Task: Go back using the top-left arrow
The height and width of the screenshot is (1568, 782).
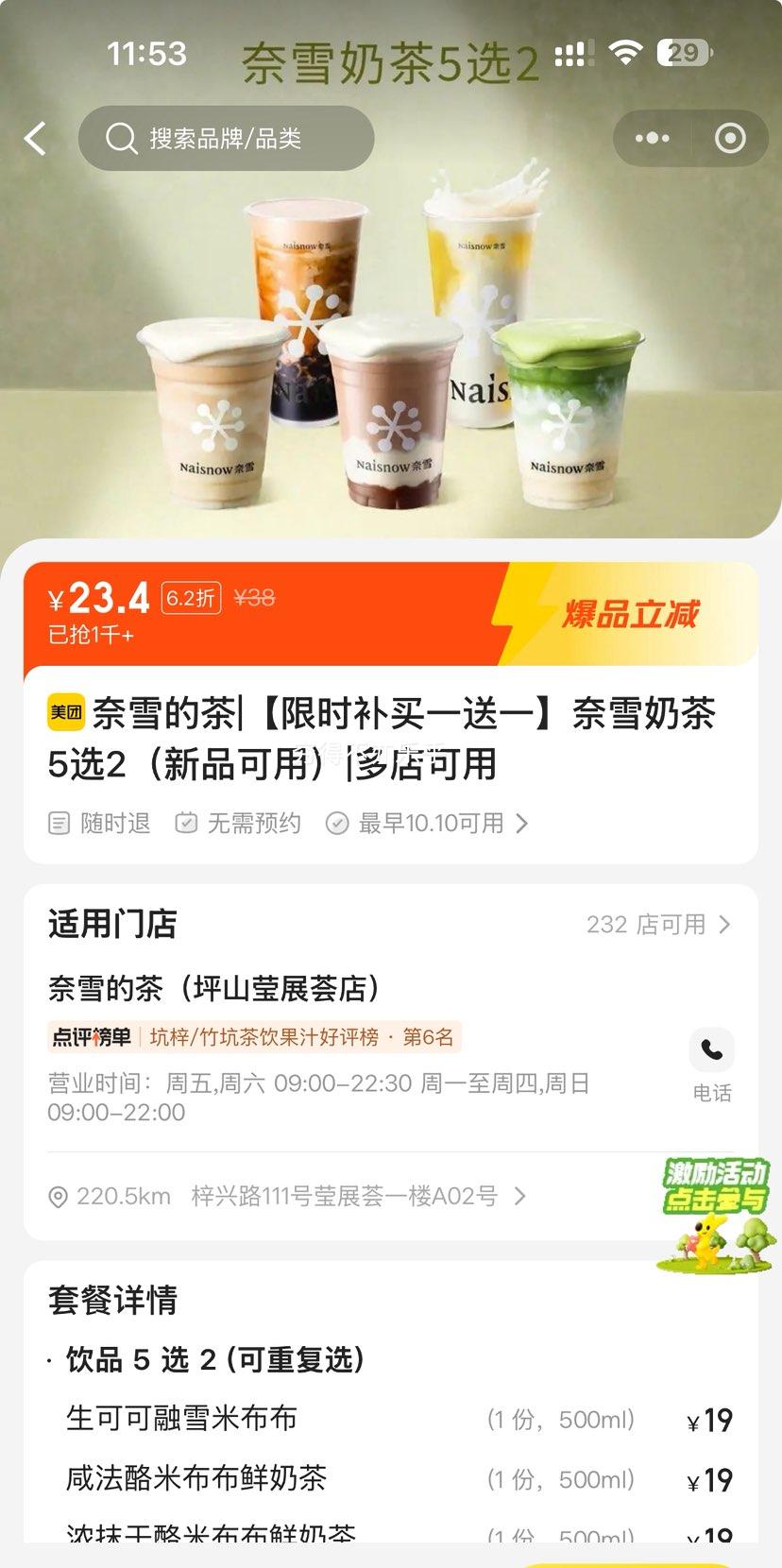Action: [36, 139]
